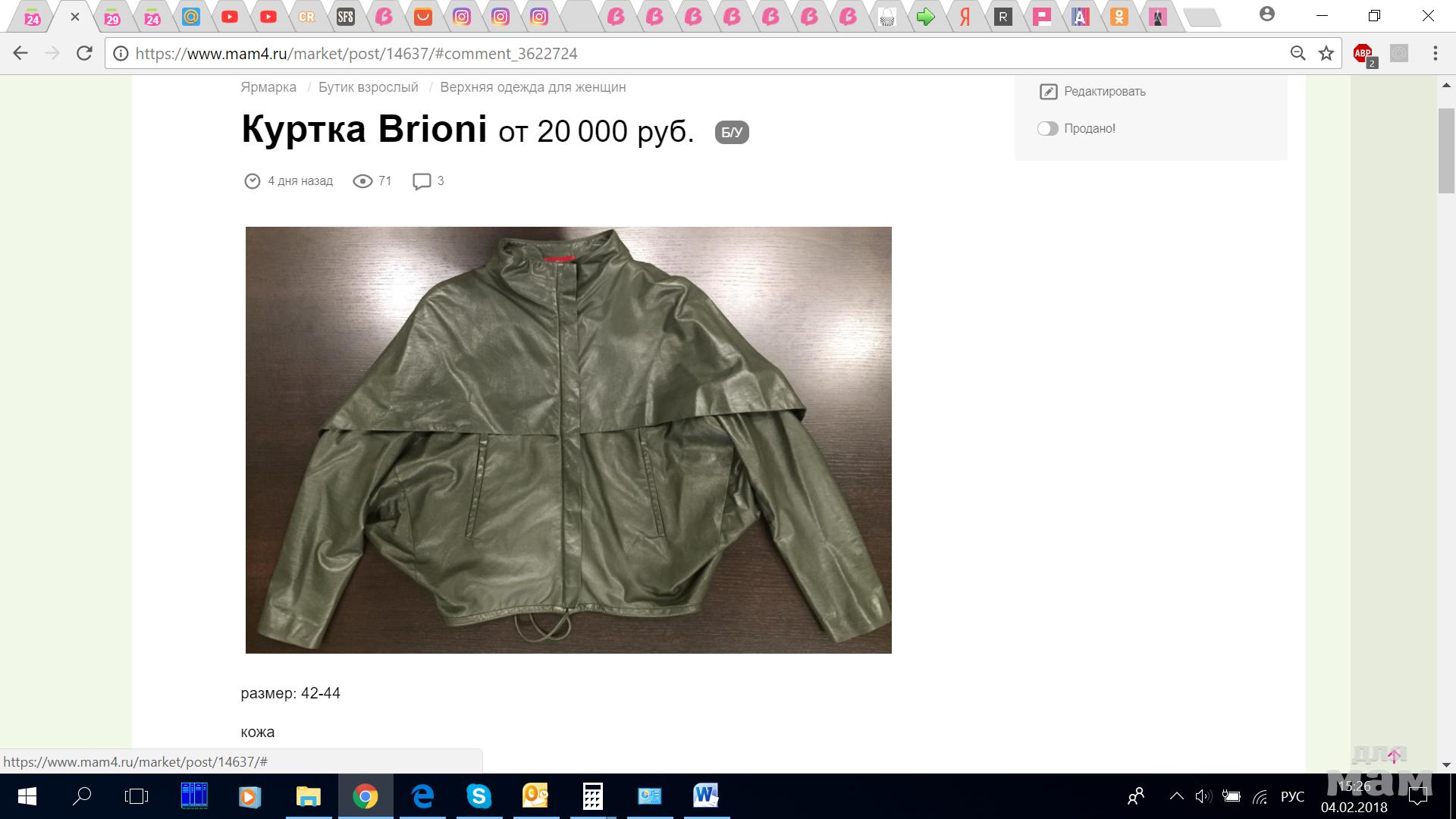Reload the page in the browser

tap(84, 53)
